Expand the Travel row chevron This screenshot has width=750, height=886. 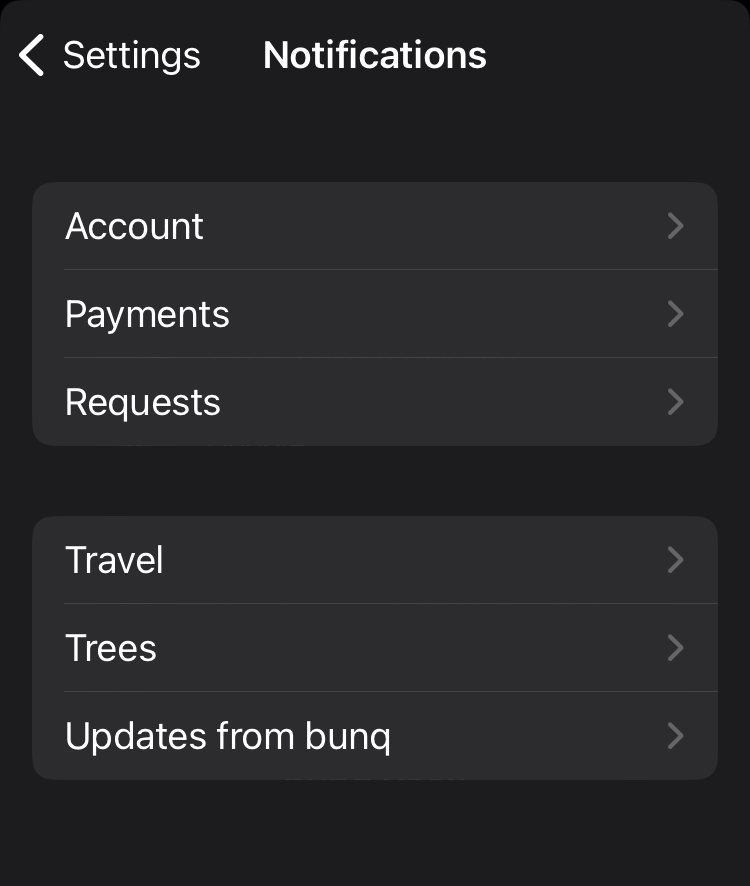[675, 560]
